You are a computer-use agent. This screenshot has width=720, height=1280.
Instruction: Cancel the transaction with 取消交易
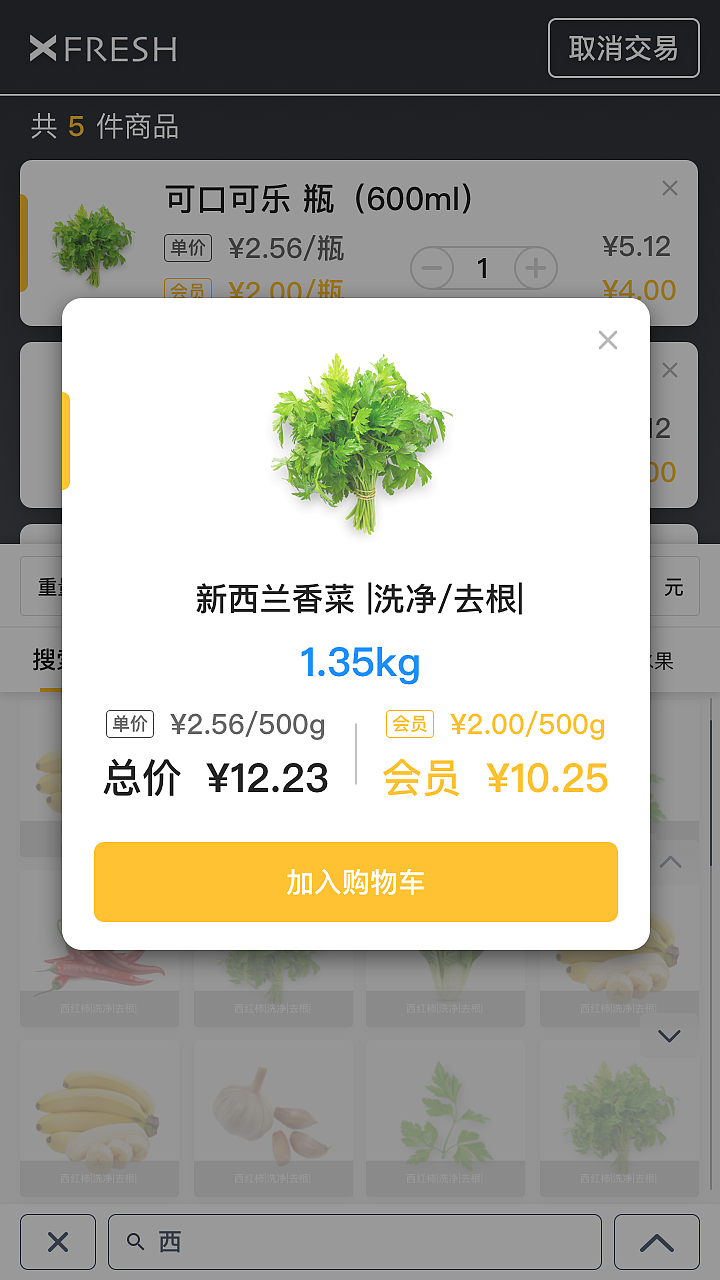point(623,48)
